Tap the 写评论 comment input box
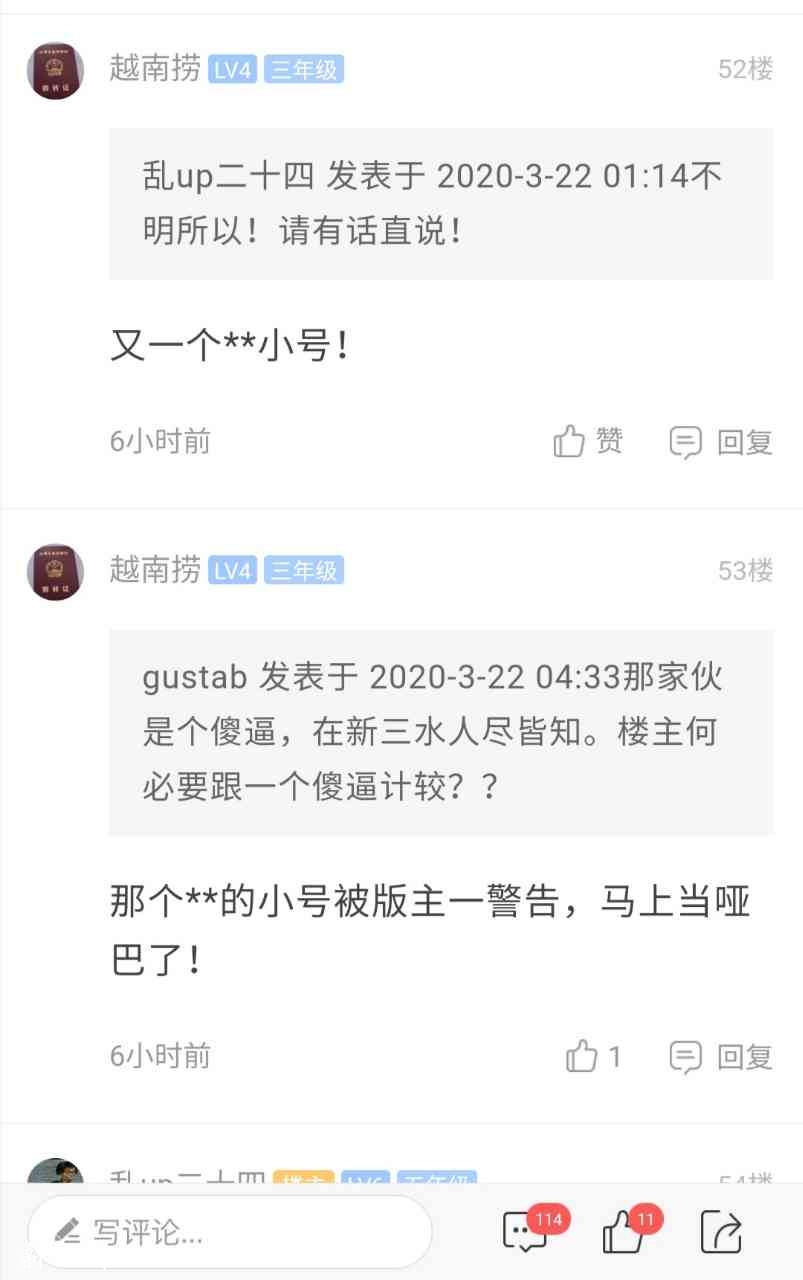 pos(230,1232)
